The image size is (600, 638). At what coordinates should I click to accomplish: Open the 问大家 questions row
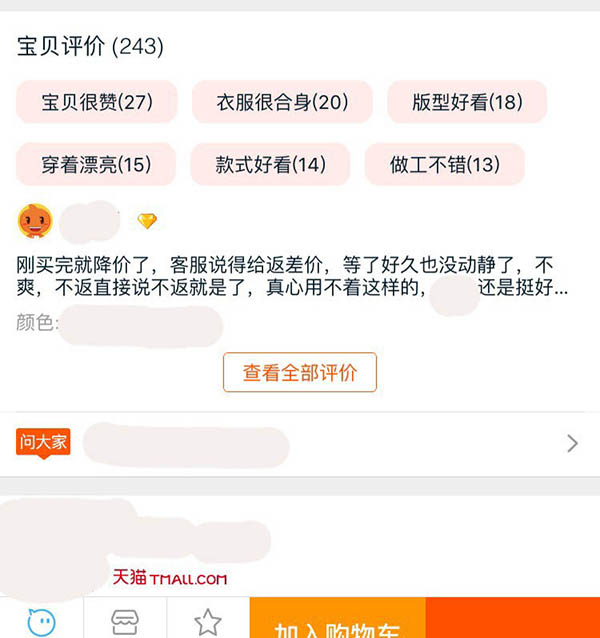tap(300, 443)
